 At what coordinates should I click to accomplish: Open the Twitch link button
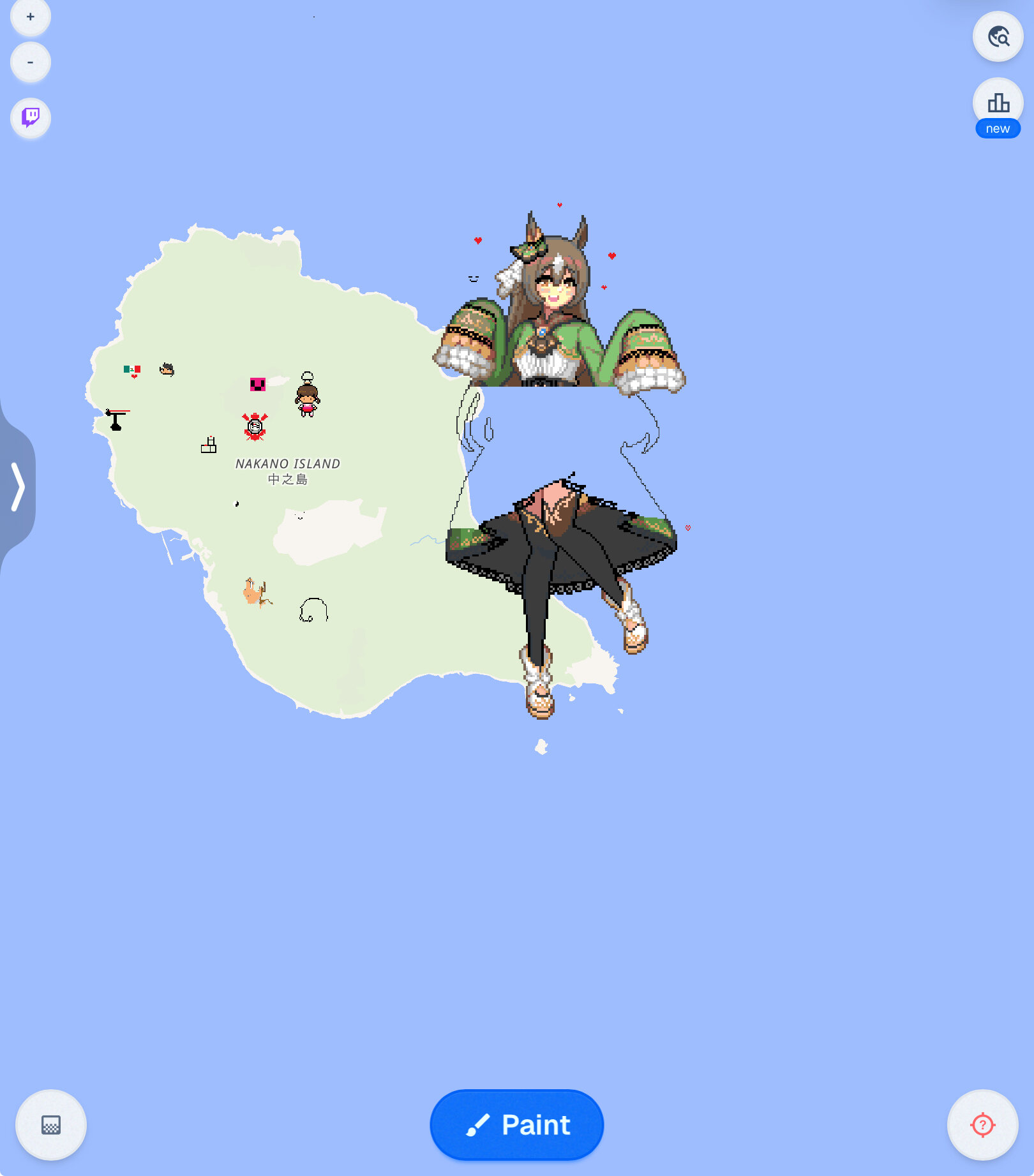point(30,117)
